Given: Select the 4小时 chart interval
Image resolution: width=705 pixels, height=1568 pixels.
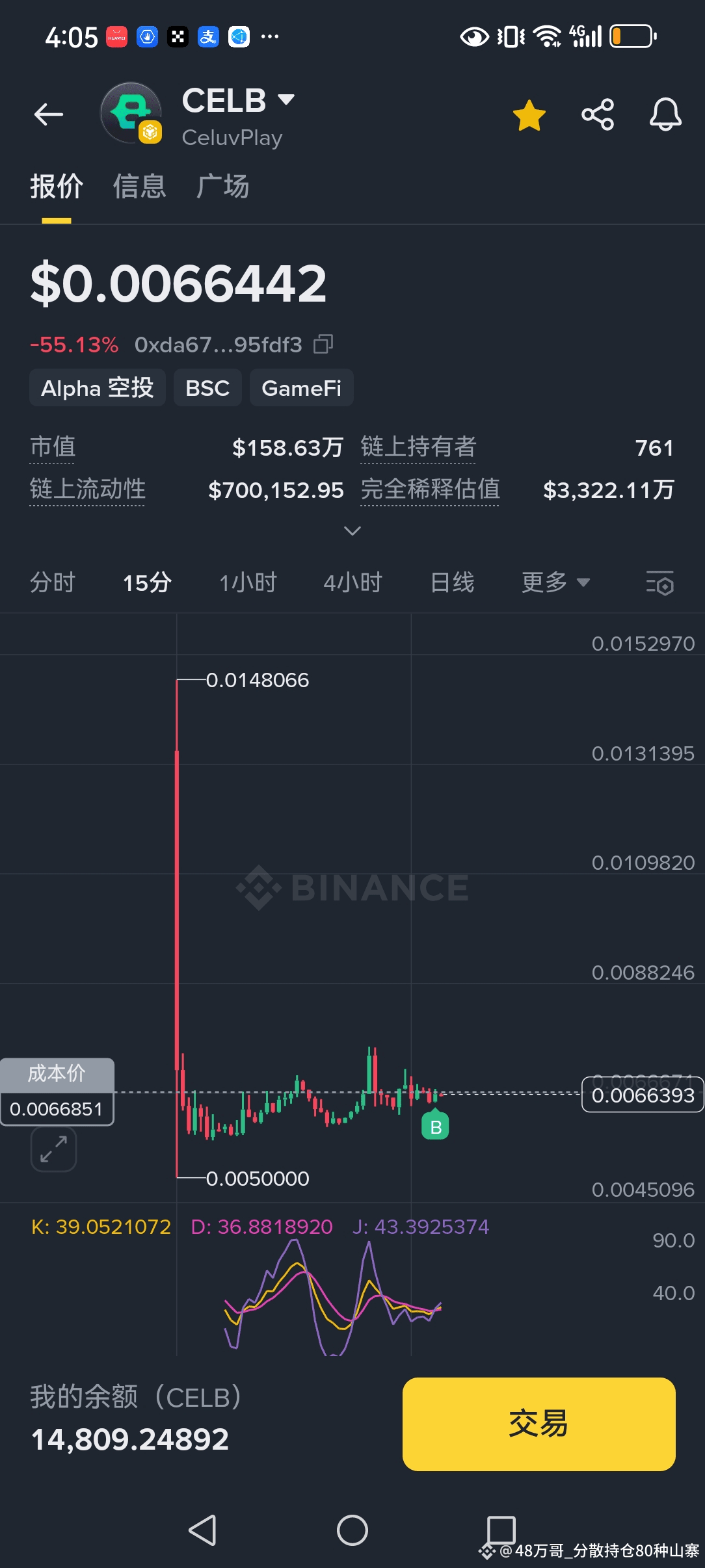Looking at the screenshot, I should [x=353, y=582].
